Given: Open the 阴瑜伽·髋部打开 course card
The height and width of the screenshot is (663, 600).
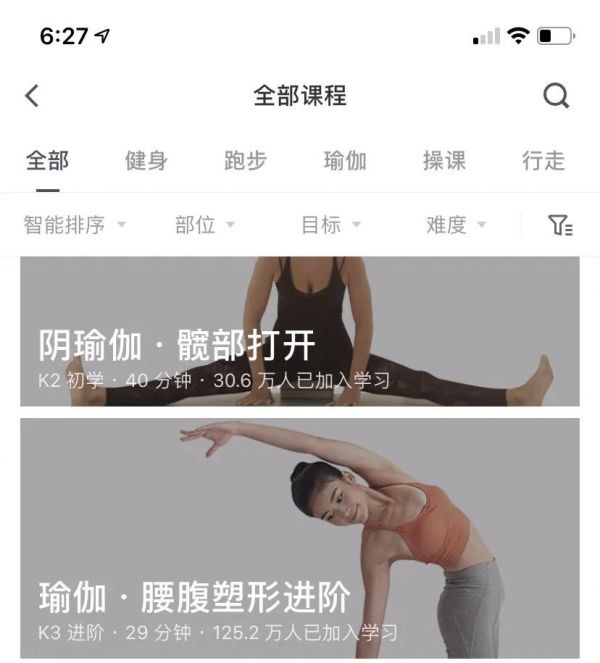Looking at the screenshot, I should pos(300,332).
